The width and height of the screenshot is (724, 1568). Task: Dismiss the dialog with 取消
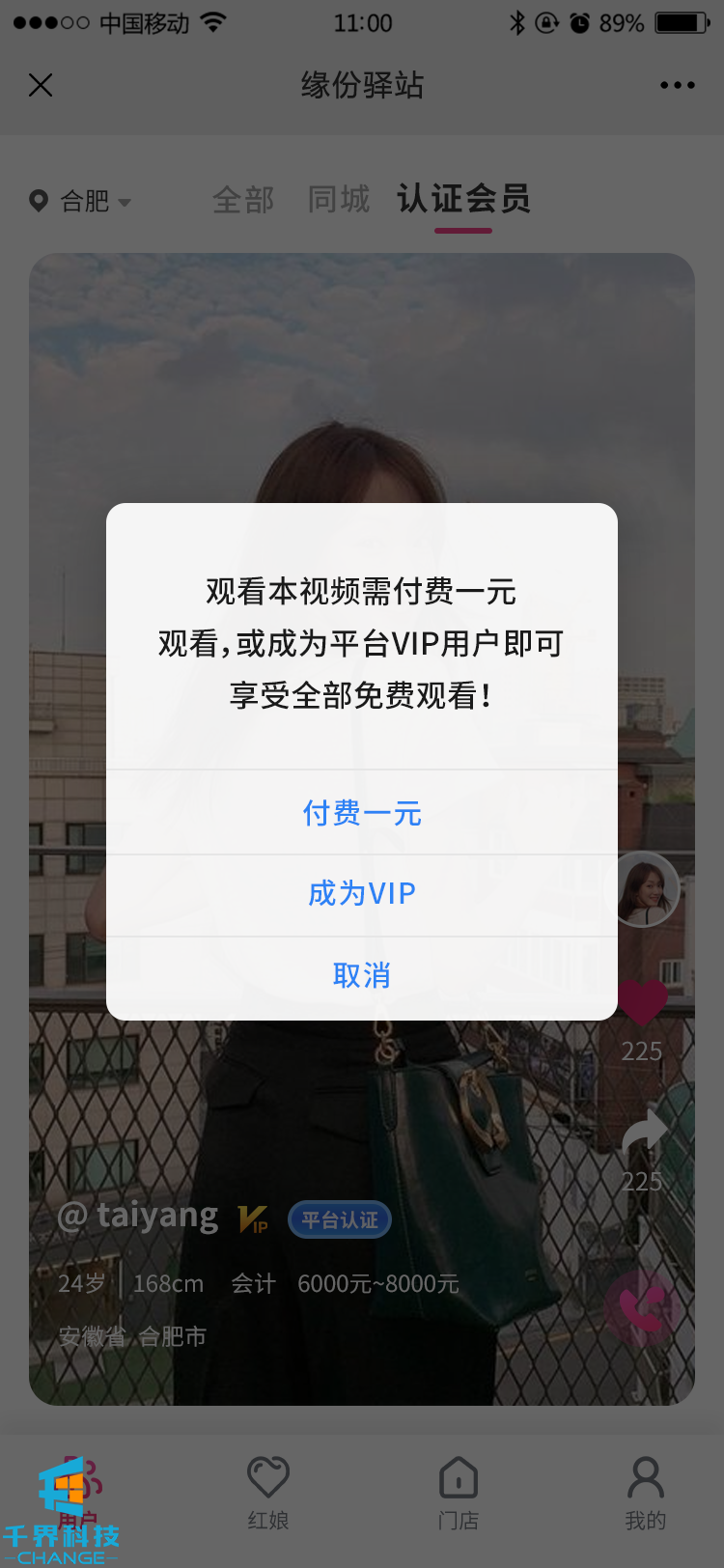click(362, 976)
